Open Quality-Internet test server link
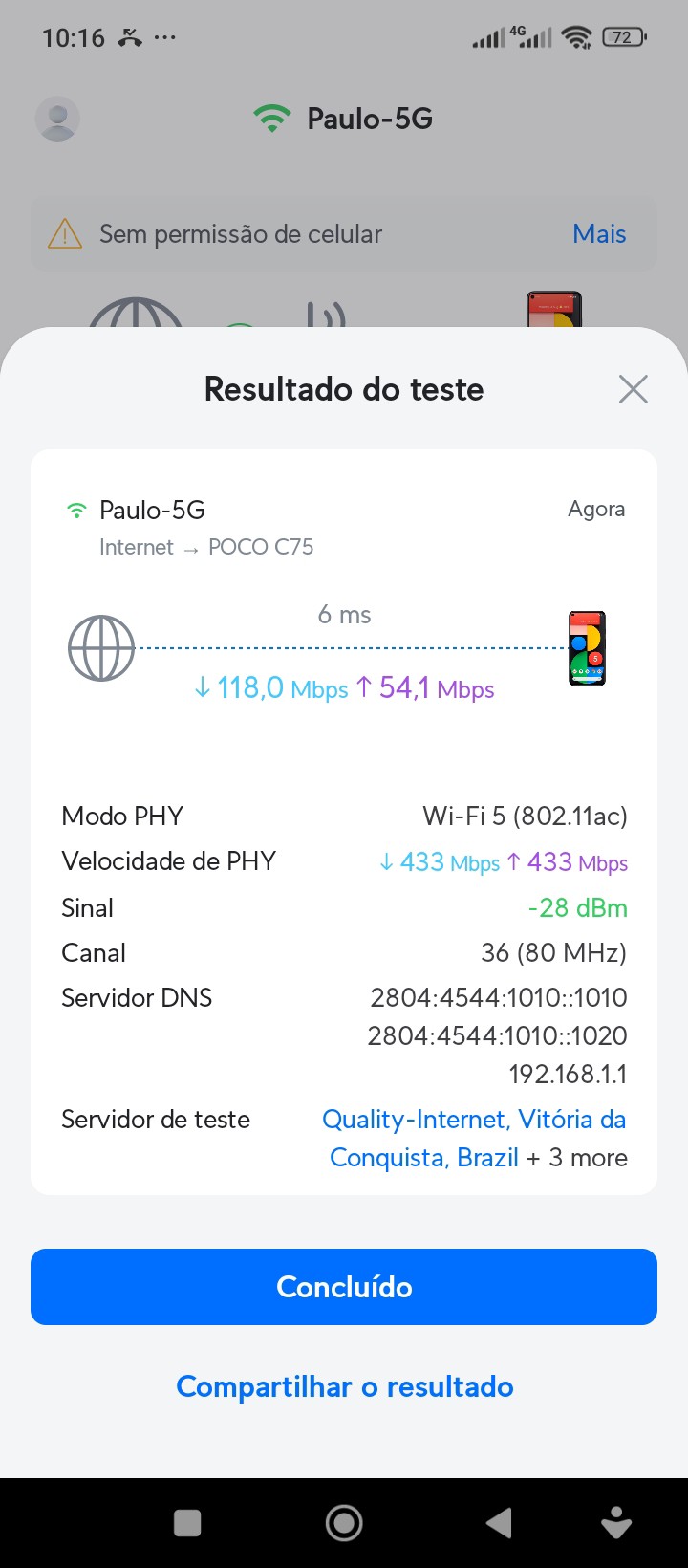Screen dimensions: 688x1568 point(474,1120)
